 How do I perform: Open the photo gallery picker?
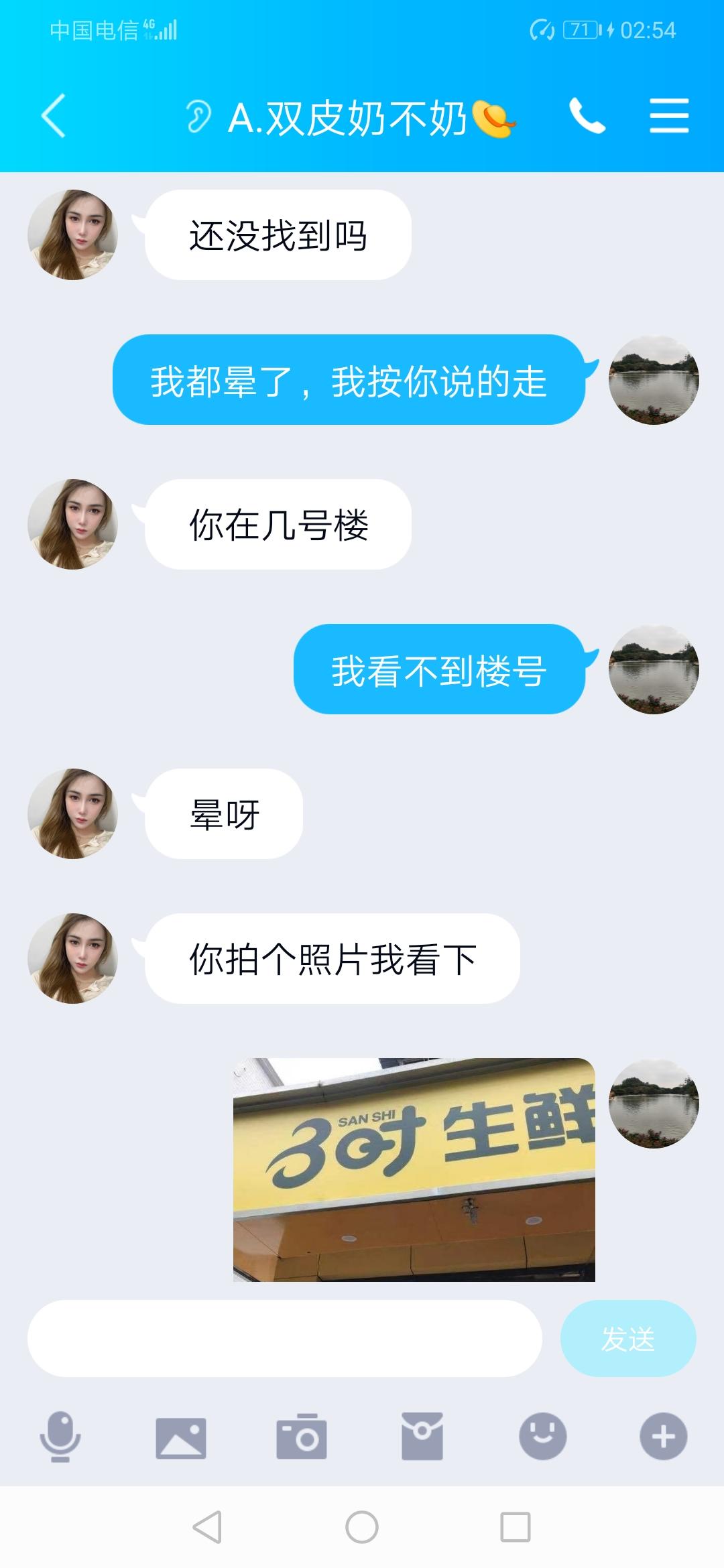pyautogui.click(x=181, y=1437)
